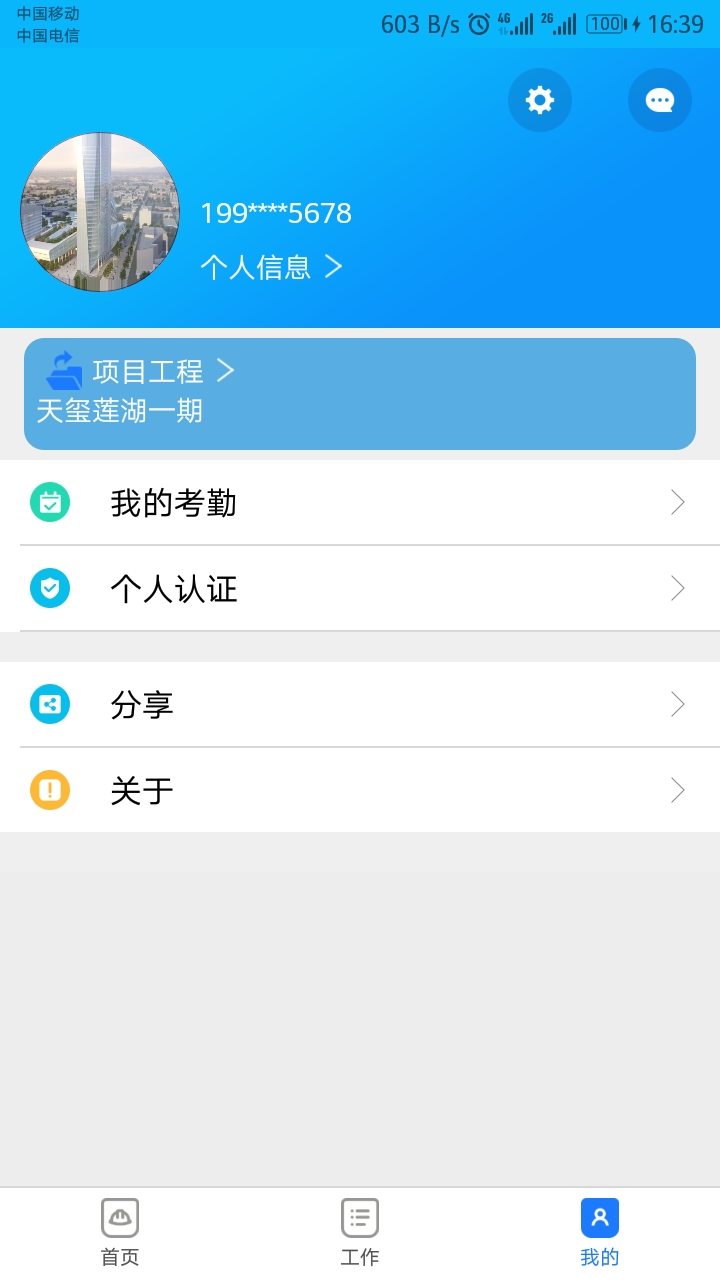Open the 个人认证 entry

pyautogui.click(x=174, y=589)
